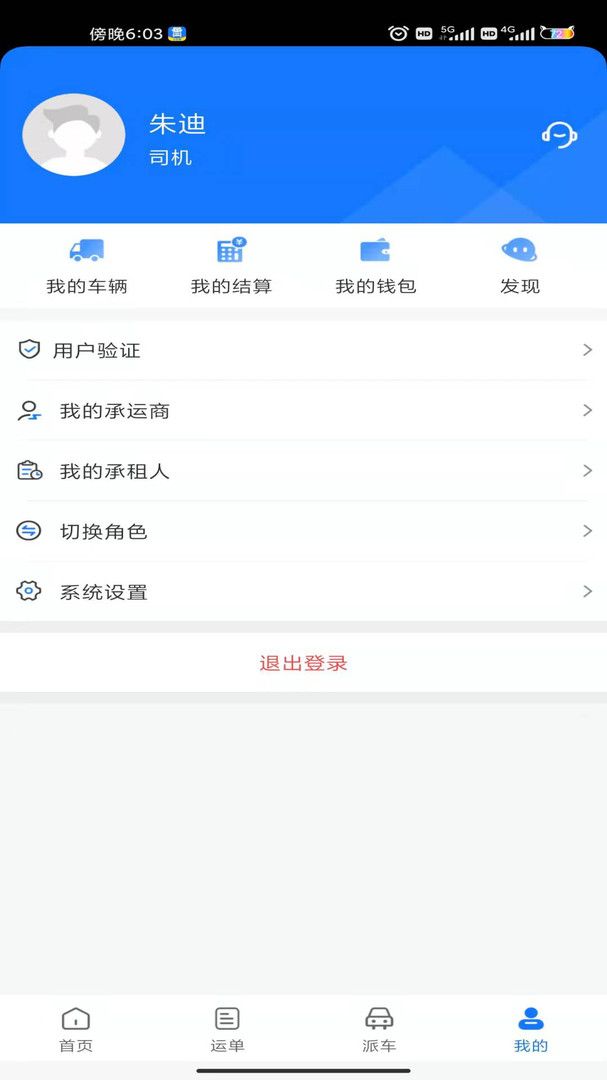The image size is (607, 1080).
Task: Select 切换角色 to switch role
Action: pyautogui.click(x=303, y=531)
